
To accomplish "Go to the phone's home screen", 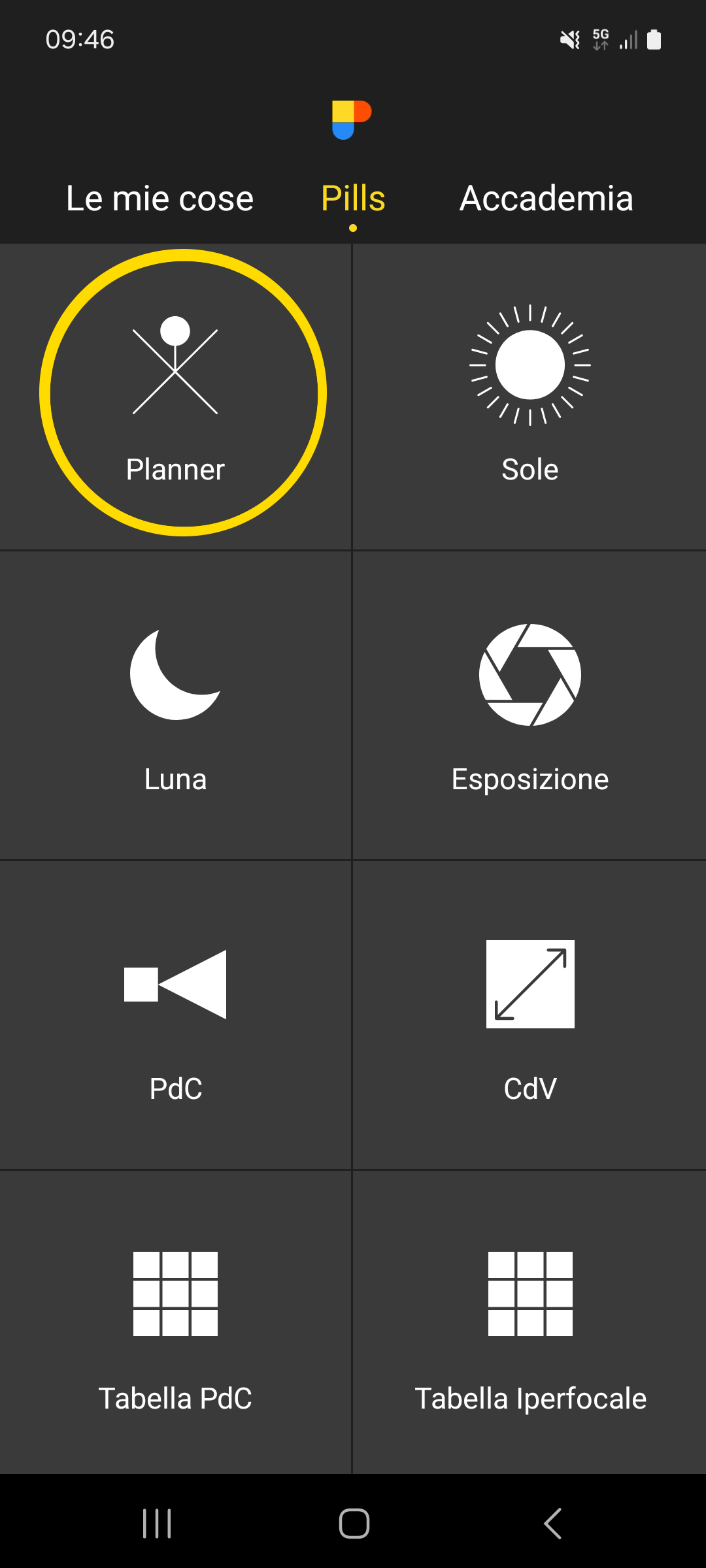I will (354, 1524).
